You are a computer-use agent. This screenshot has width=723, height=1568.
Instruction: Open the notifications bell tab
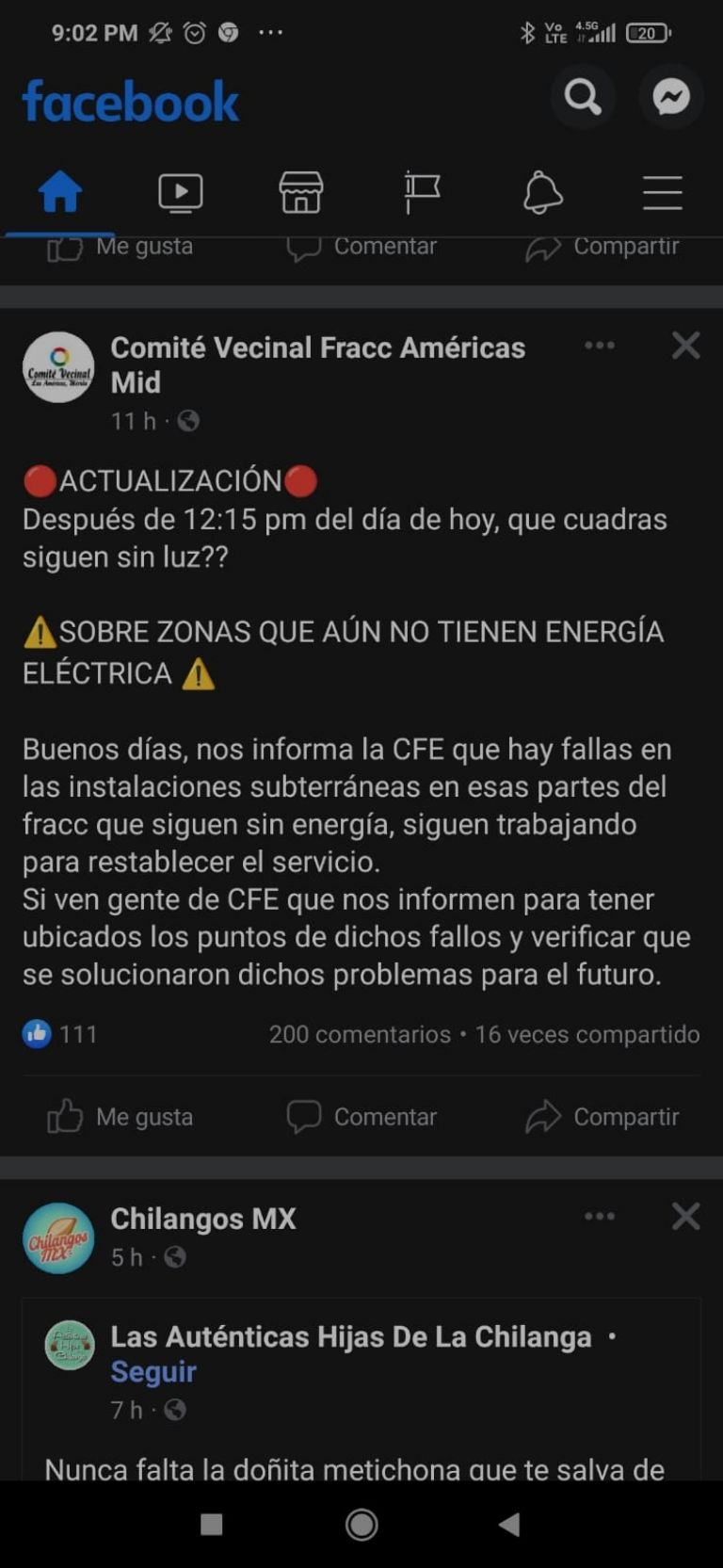pos(542,193)
